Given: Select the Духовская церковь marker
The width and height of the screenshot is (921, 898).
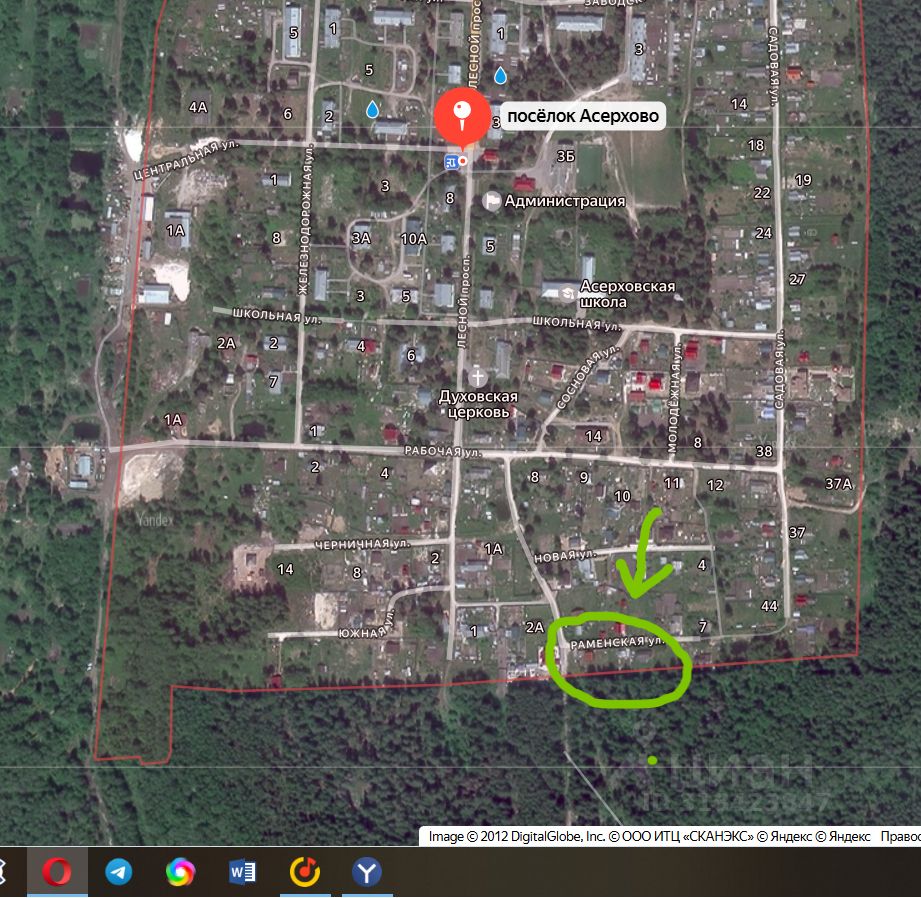Looking at the screenshot, I should 478,377.
